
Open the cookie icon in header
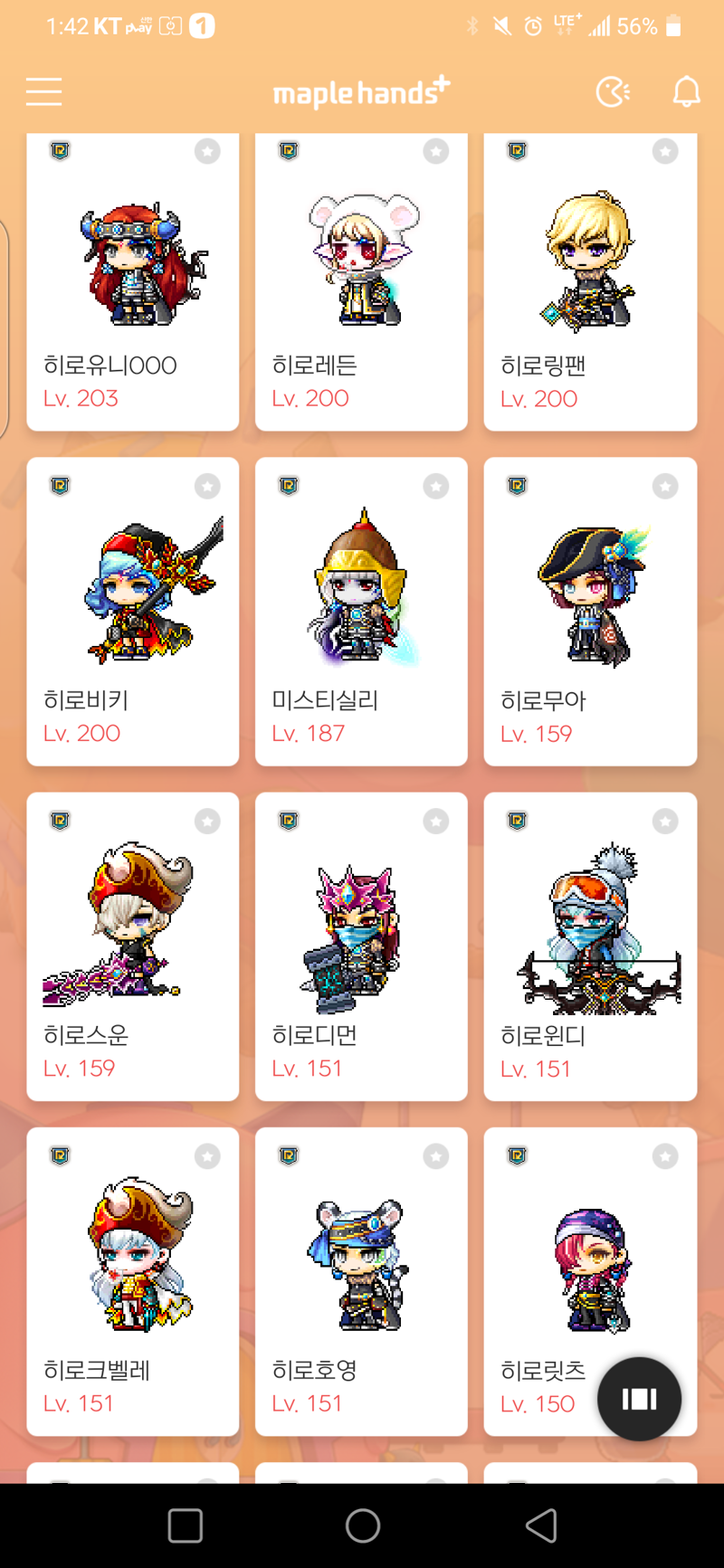click(613, 91)
